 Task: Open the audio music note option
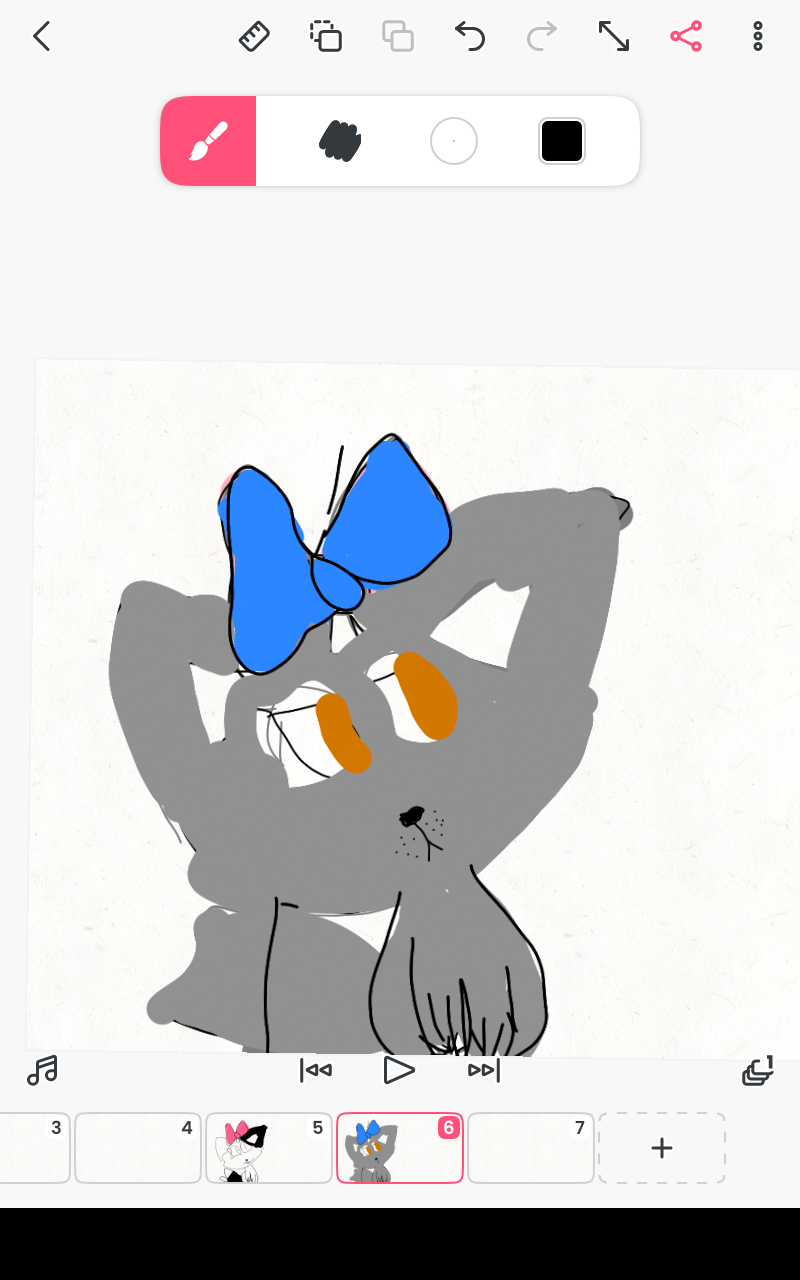pyautogui.click(x=42, y=1071)
